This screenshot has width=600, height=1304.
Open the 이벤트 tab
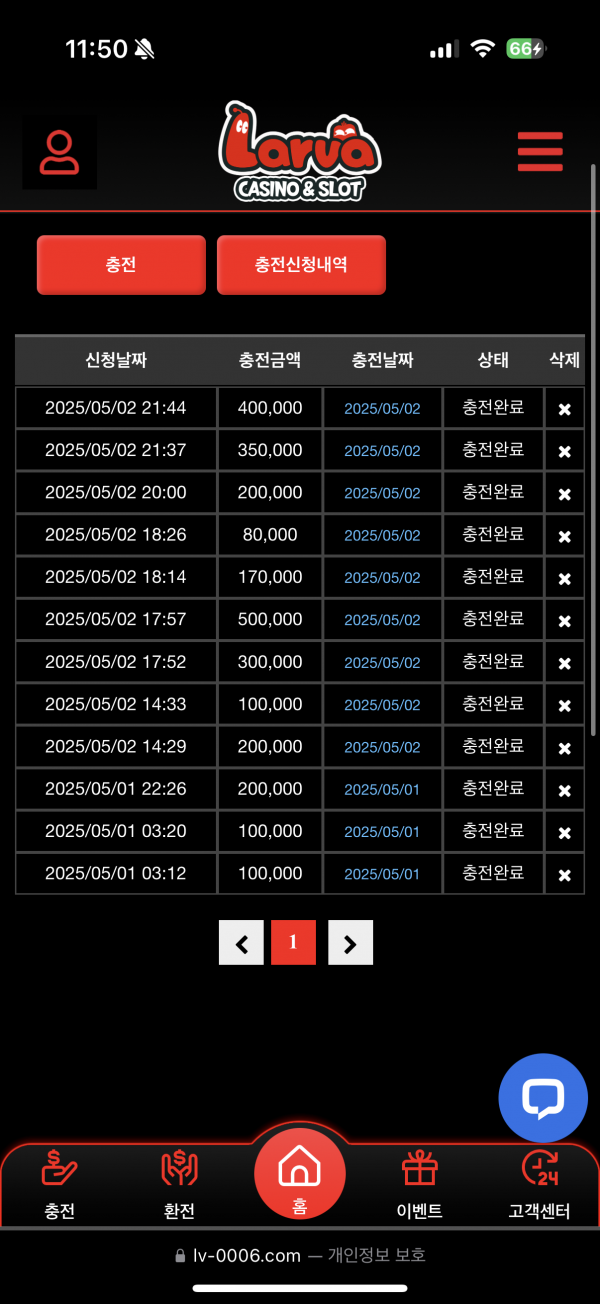point(419,1184)
